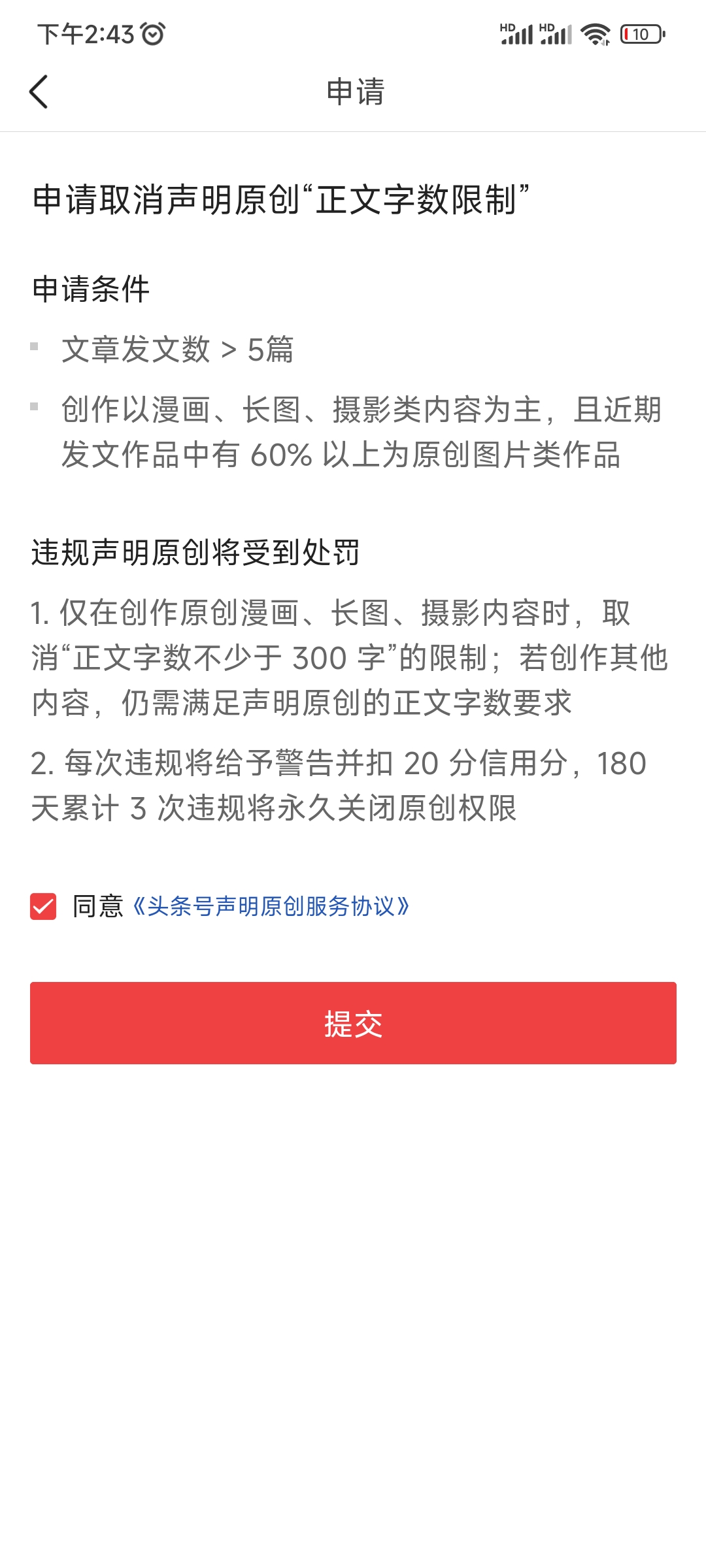Image resolution: width=706 pixels, height=1568 pixels.
Task: Tap the 申请 page title
Action: [x=353, y=90]
